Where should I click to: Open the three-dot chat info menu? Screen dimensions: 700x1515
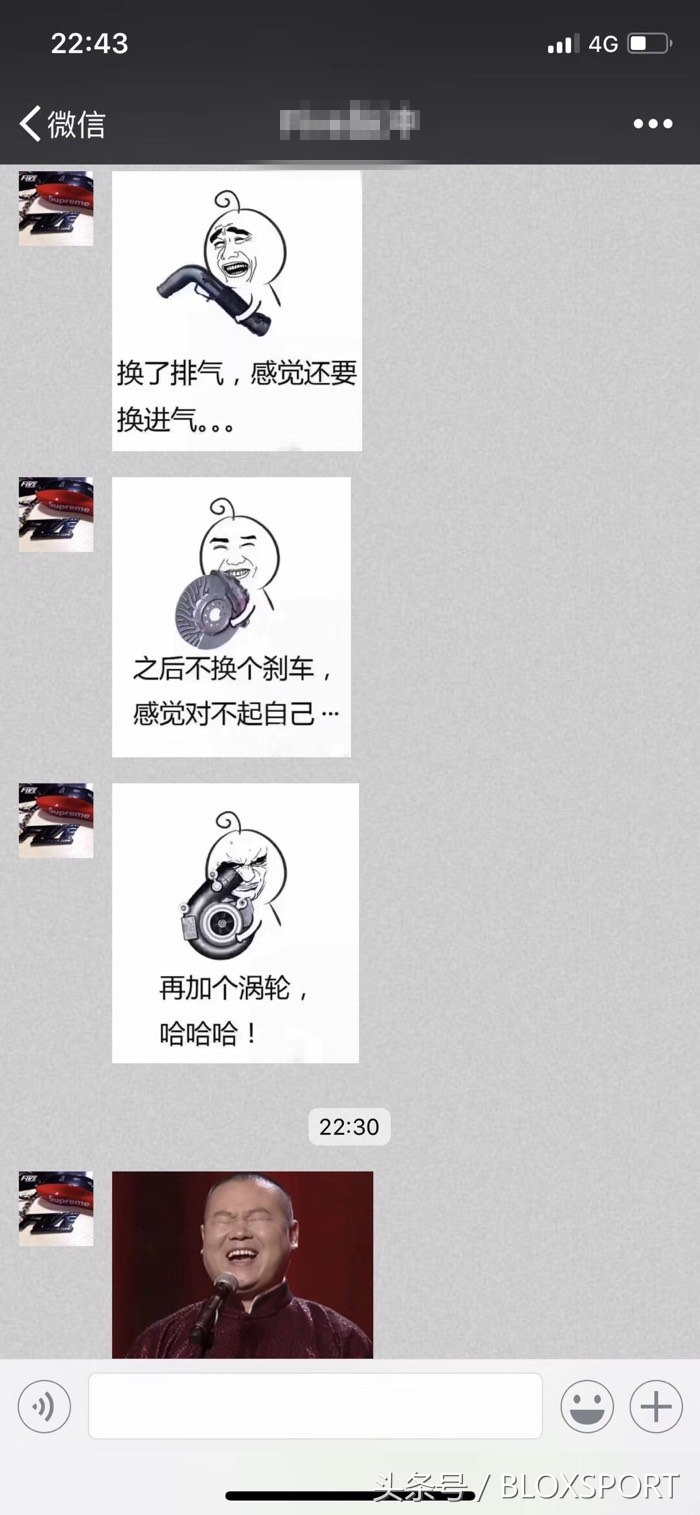653,124
